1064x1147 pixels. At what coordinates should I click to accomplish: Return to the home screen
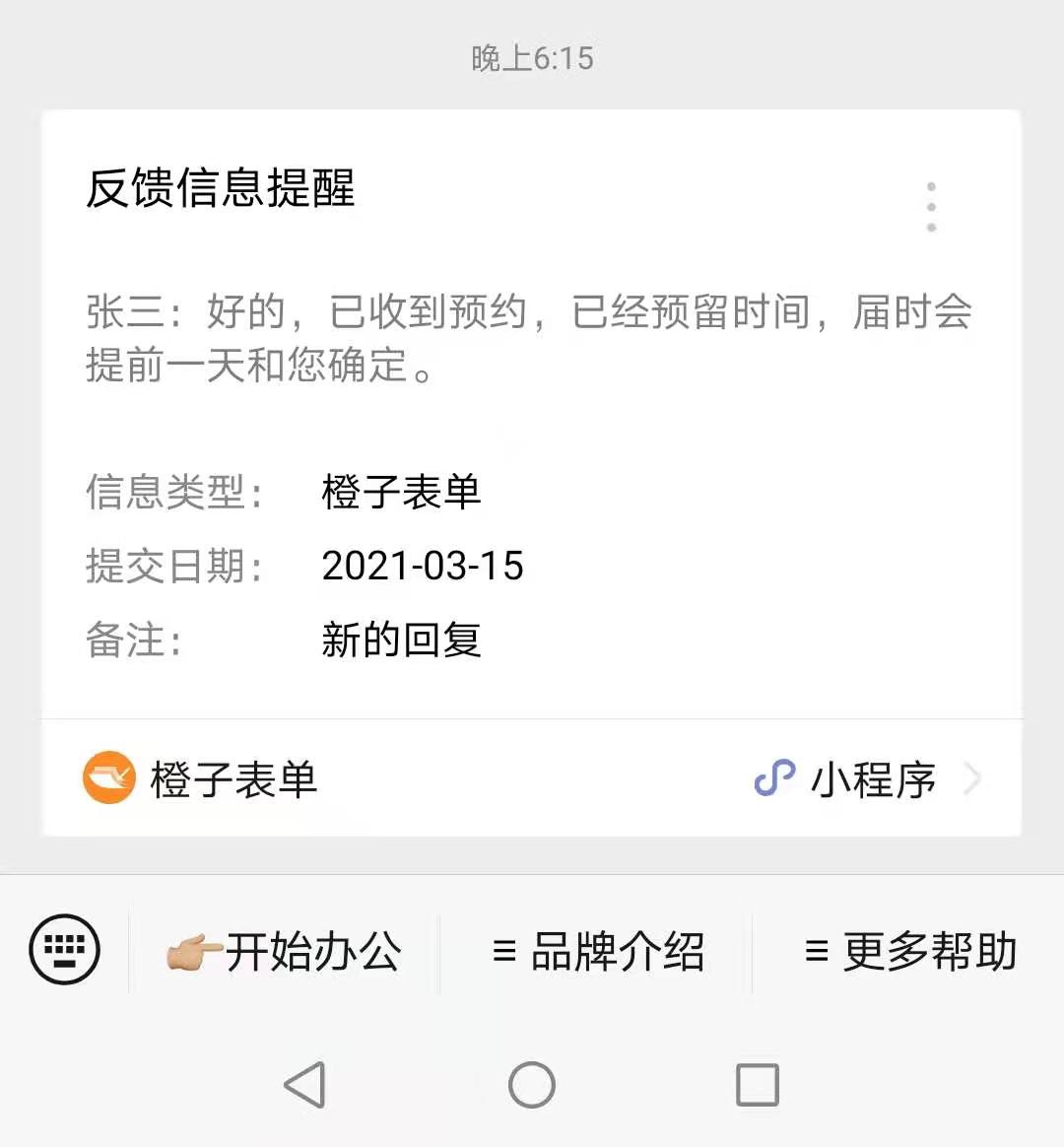(x=532, y=1085)
